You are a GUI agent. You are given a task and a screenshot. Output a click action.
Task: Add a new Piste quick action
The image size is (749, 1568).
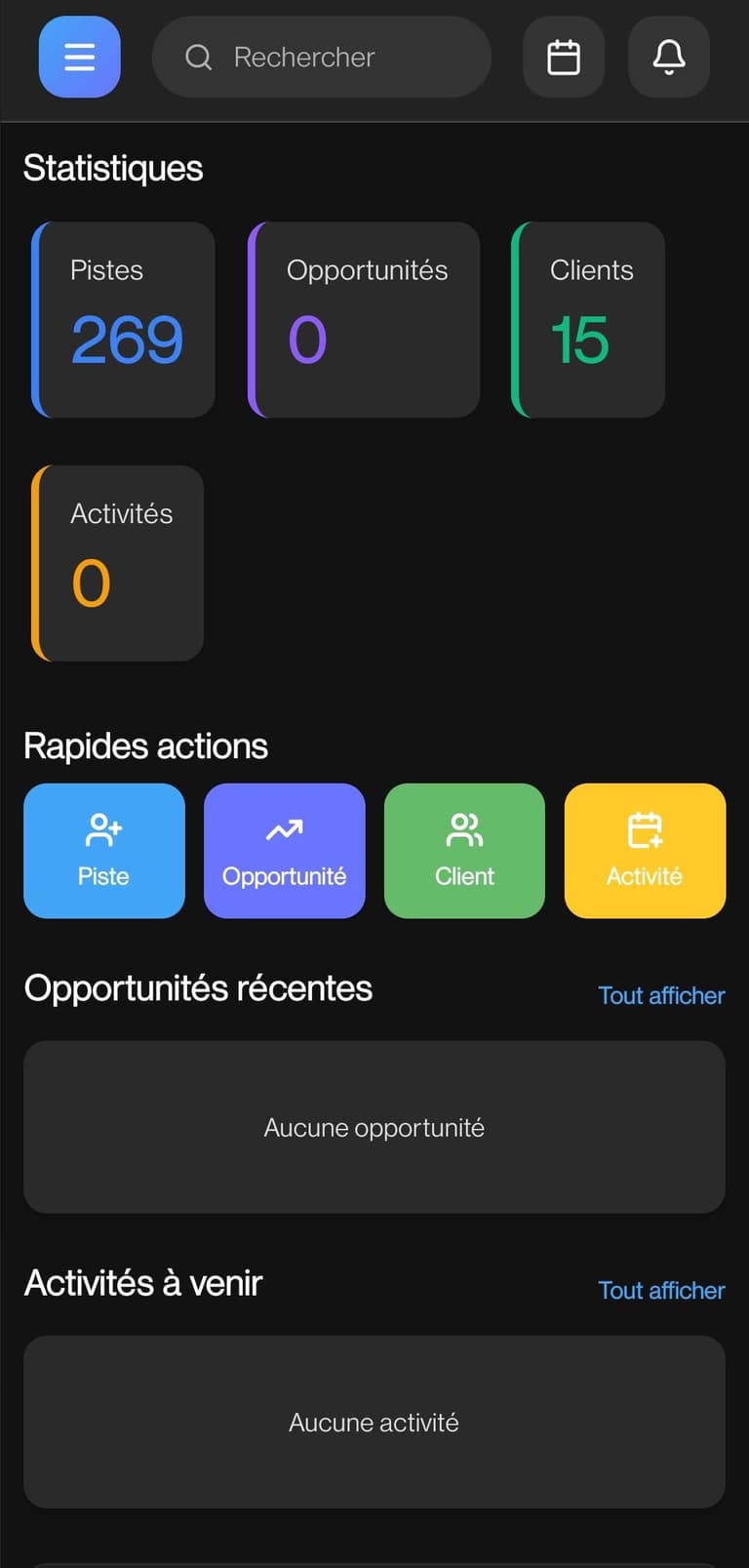pyautogui.click(x=104, y=851)
